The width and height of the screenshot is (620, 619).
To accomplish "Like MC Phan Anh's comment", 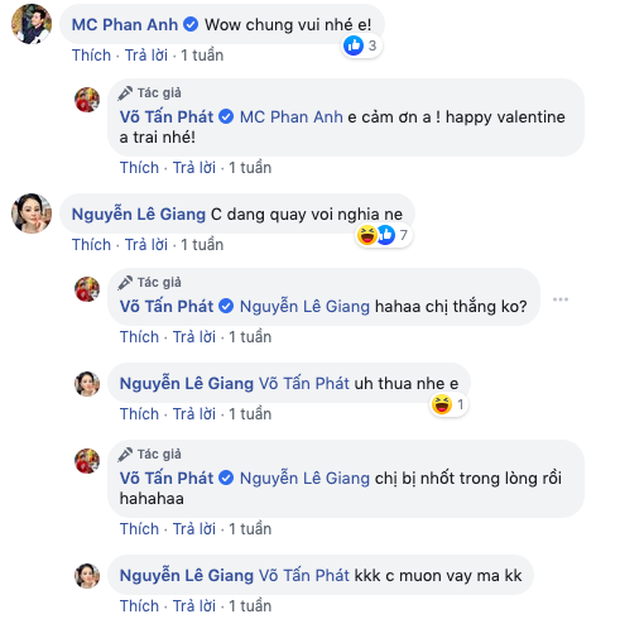I will pos(91,56).
